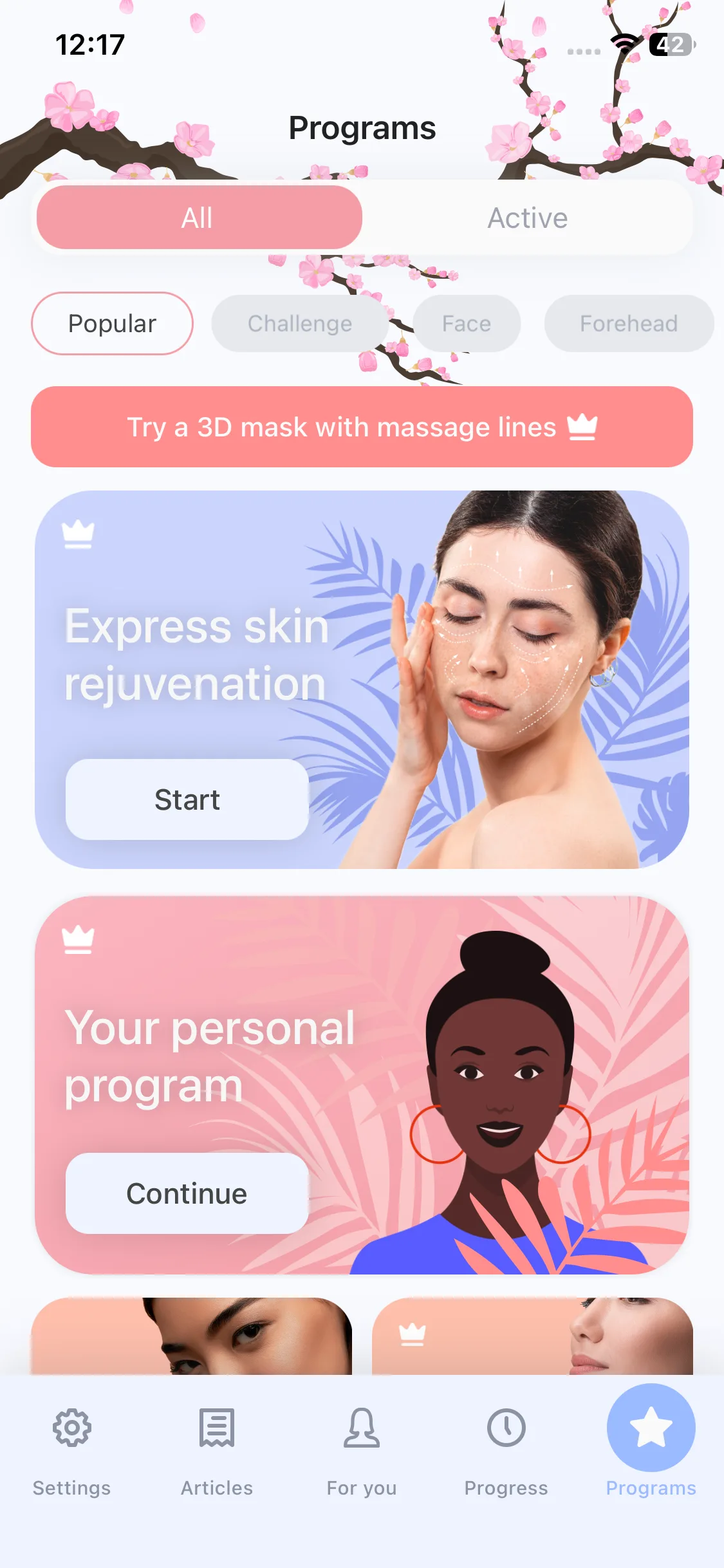Filter programs by Face
The image size is (724, 1568).
tap(467, 323)
